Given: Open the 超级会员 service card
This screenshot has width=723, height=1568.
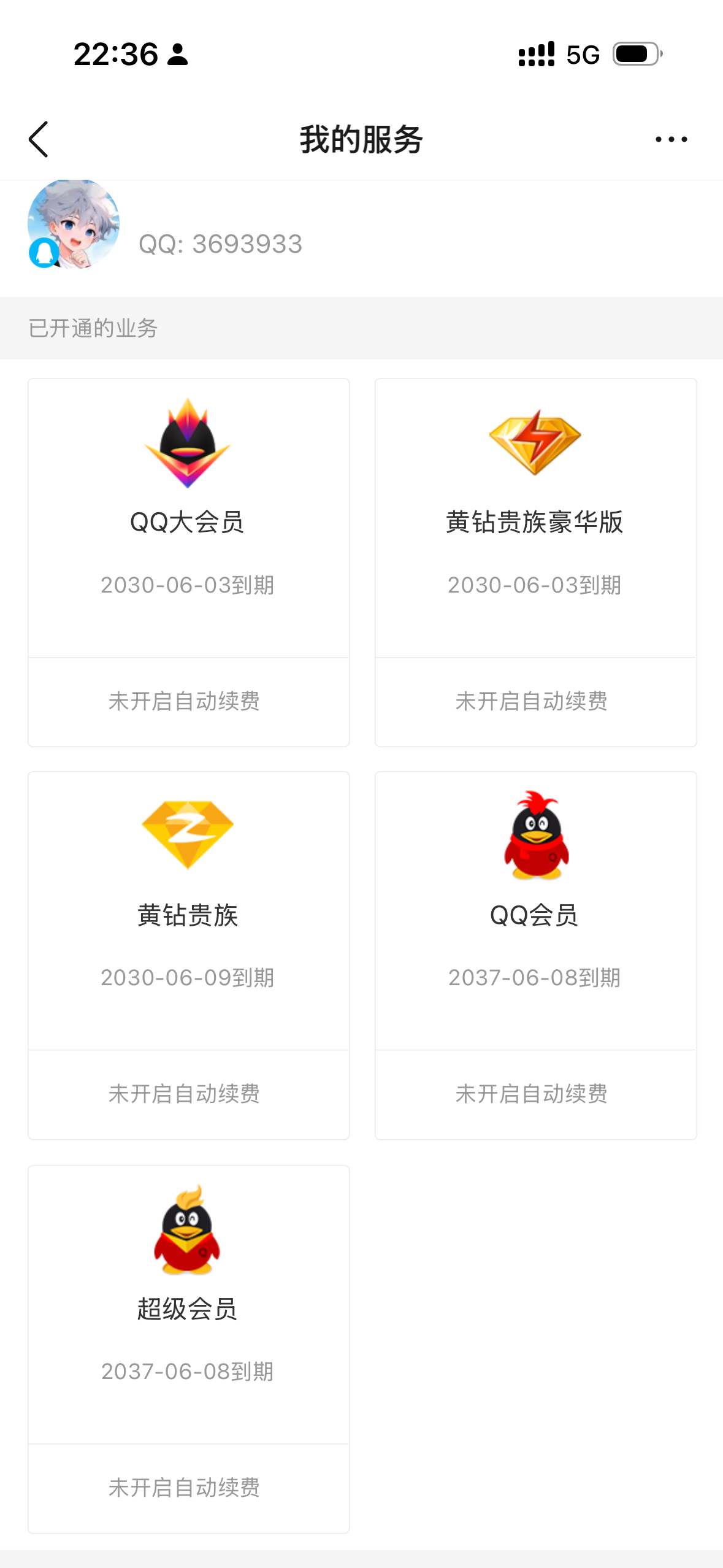Looking at the screenshot, I should pos(188,1304).
